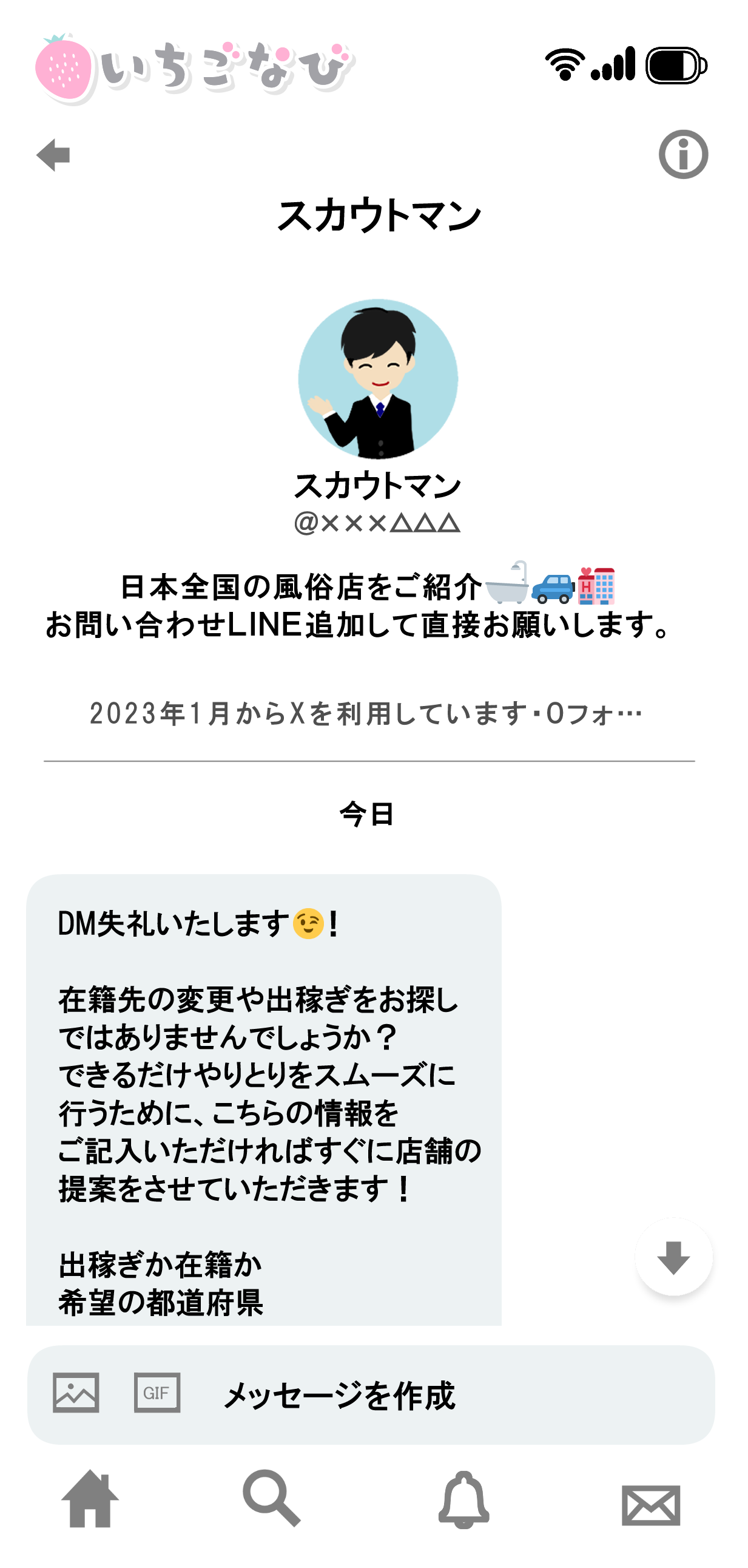Jump to latest message with the down arrow
Viewport: 748px width, 1568px height.
[673, 1258]
